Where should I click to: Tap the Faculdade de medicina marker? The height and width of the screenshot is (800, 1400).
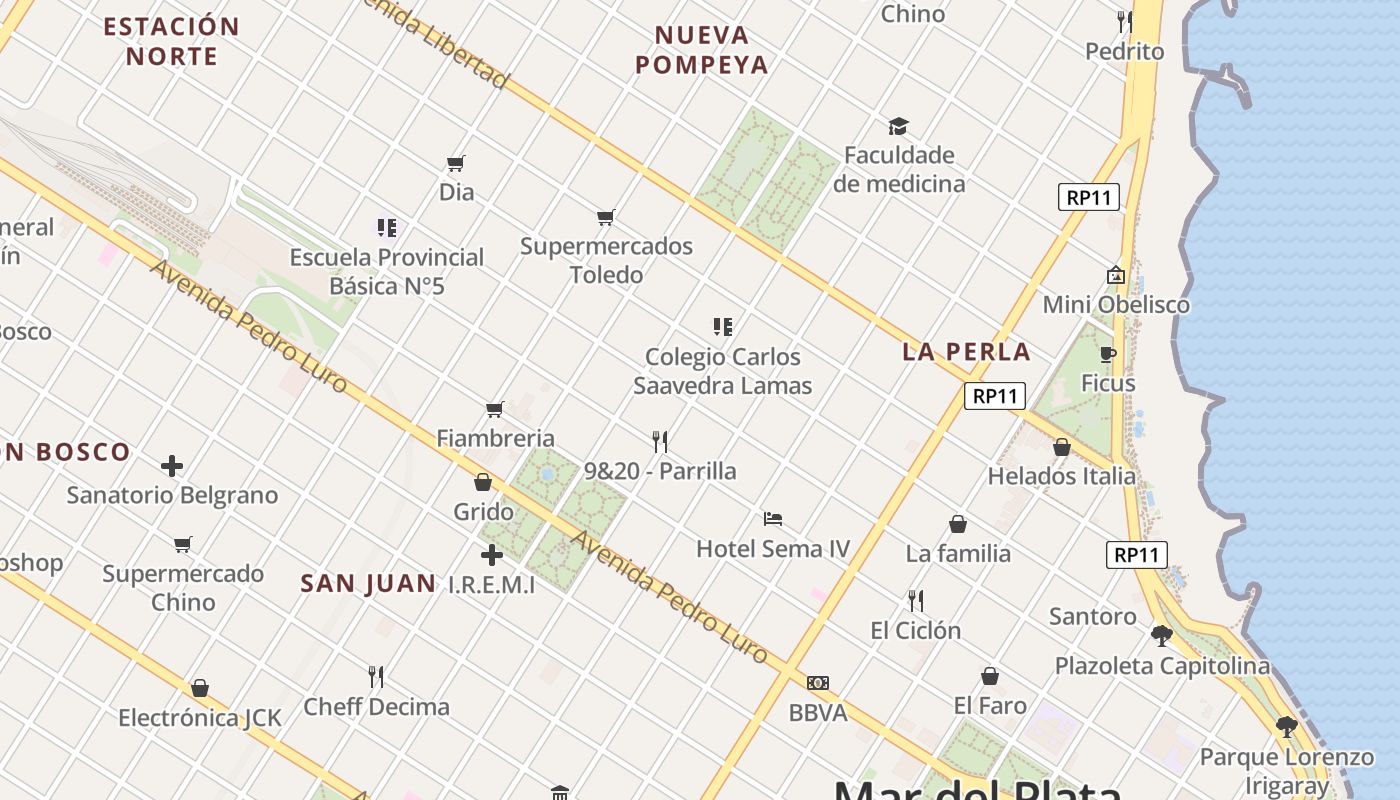898,126
